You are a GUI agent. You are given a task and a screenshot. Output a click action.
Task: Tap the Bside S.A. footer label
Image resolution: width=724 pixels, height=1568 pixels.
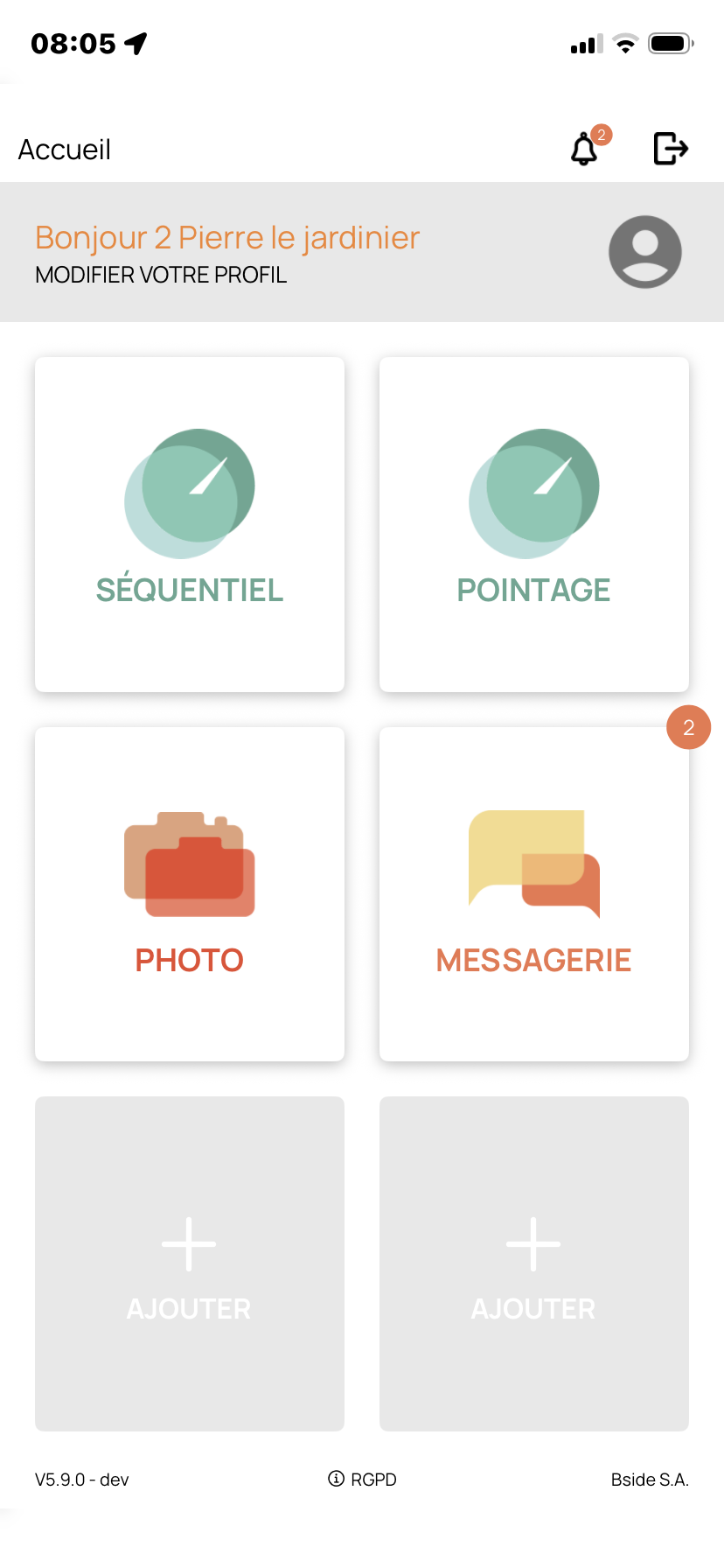click(650, 1480)
